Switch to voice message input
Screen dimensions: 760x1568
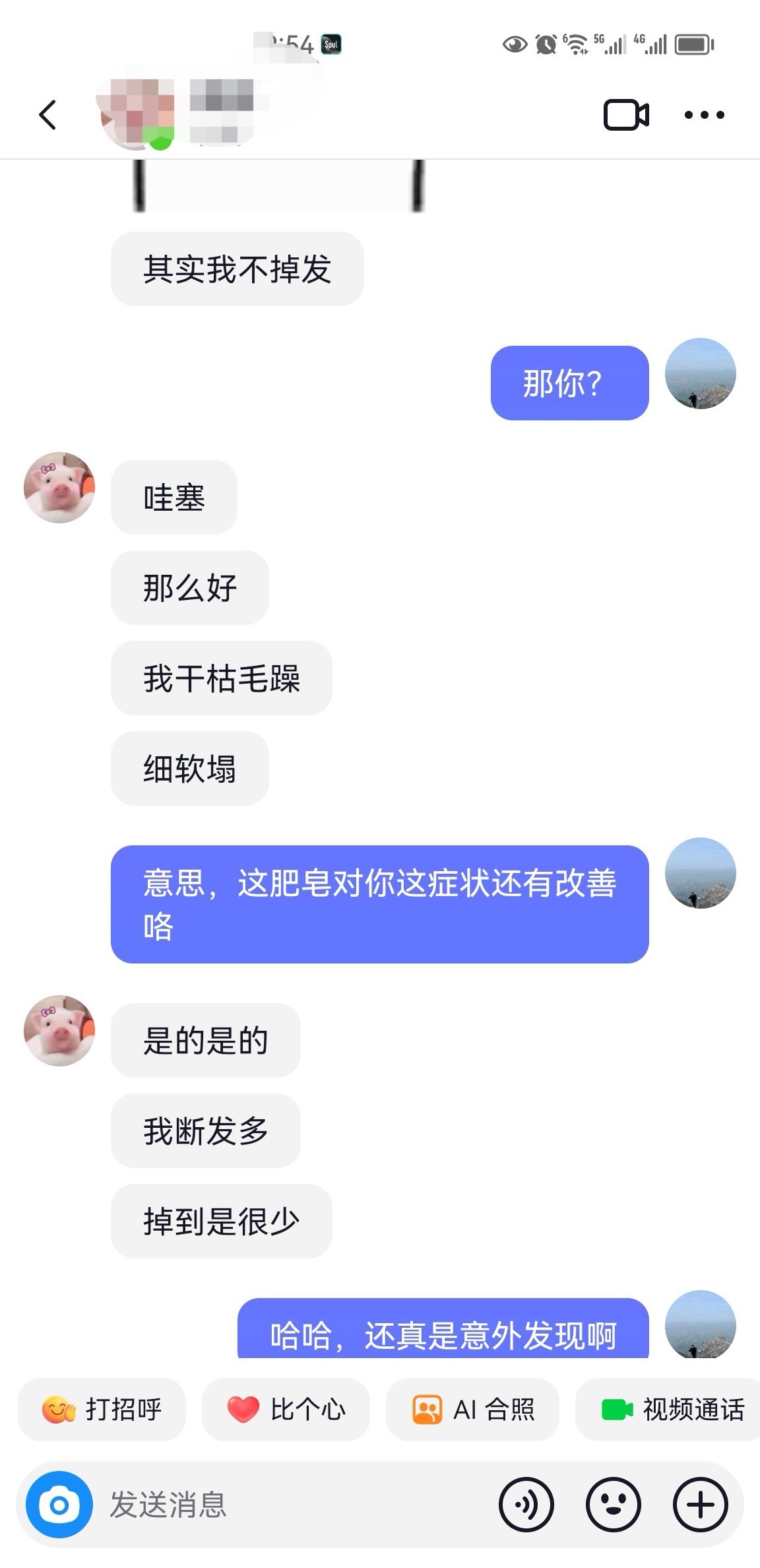(x=526, y=1505)
